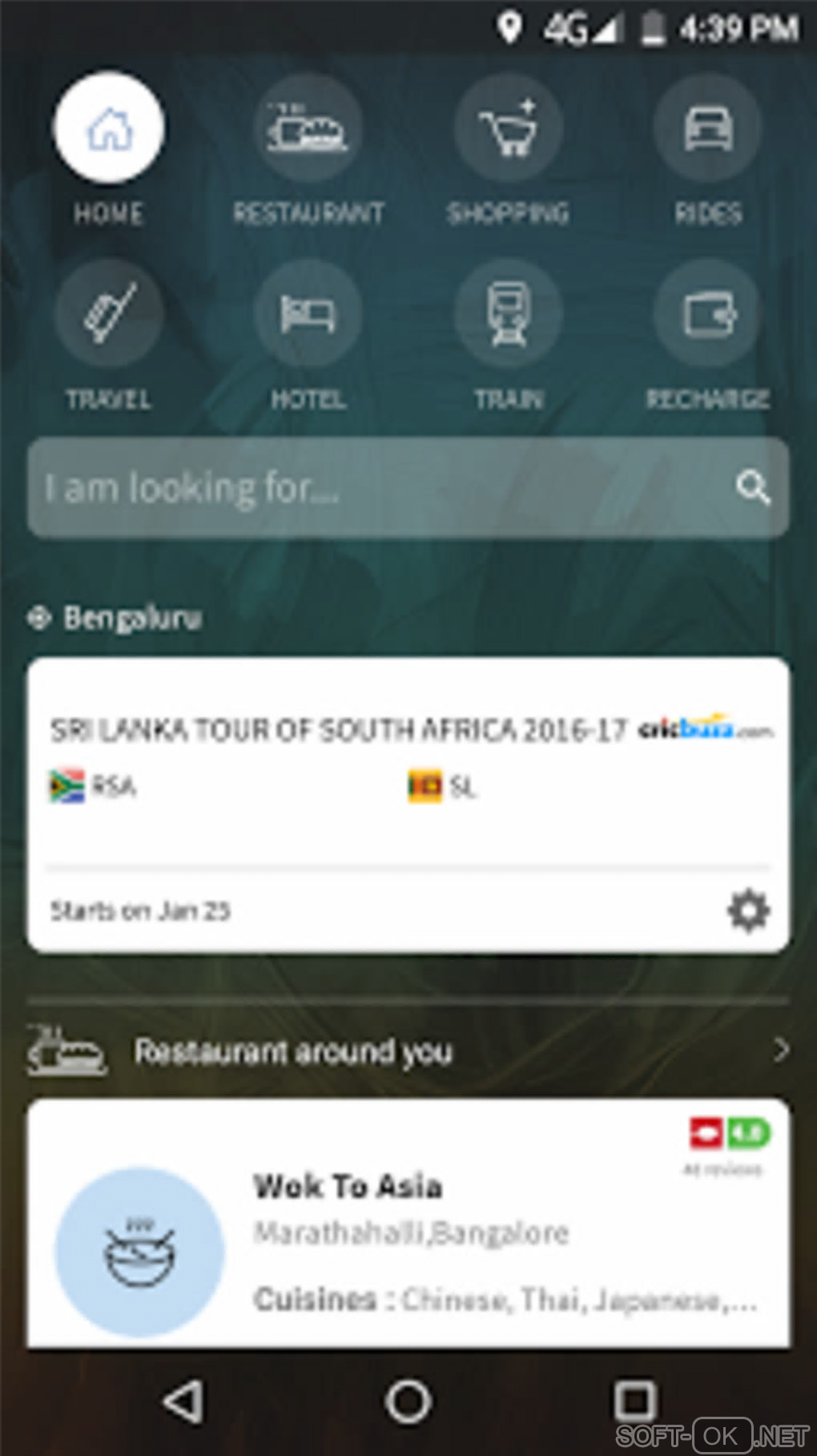Screen dimensions: 817x1456
Task: Tap the magnifier search icon
Action: pyautogui.click(x=752, y=487)
